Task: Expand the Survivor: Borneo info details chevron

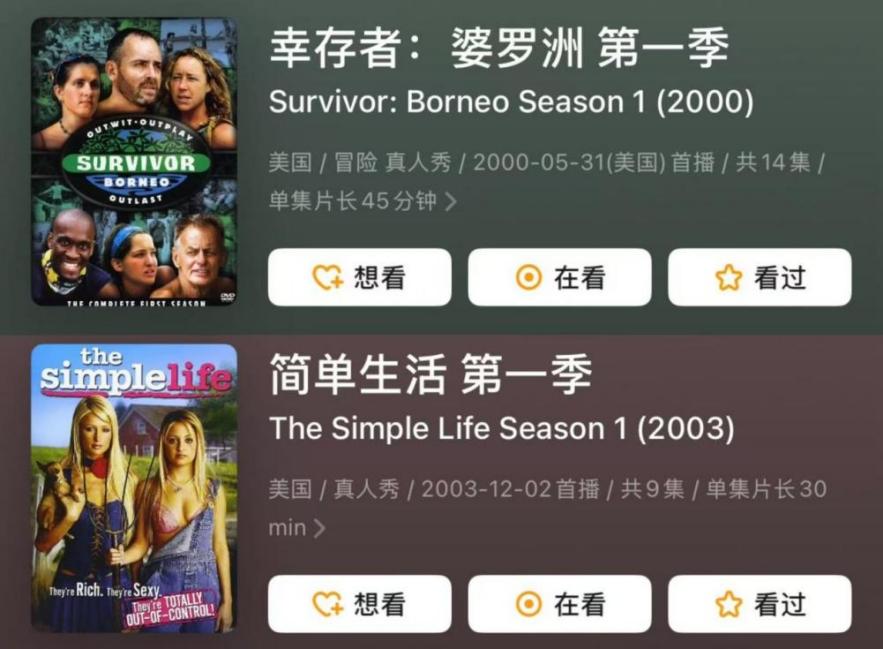Action: (x=451, y=202)
